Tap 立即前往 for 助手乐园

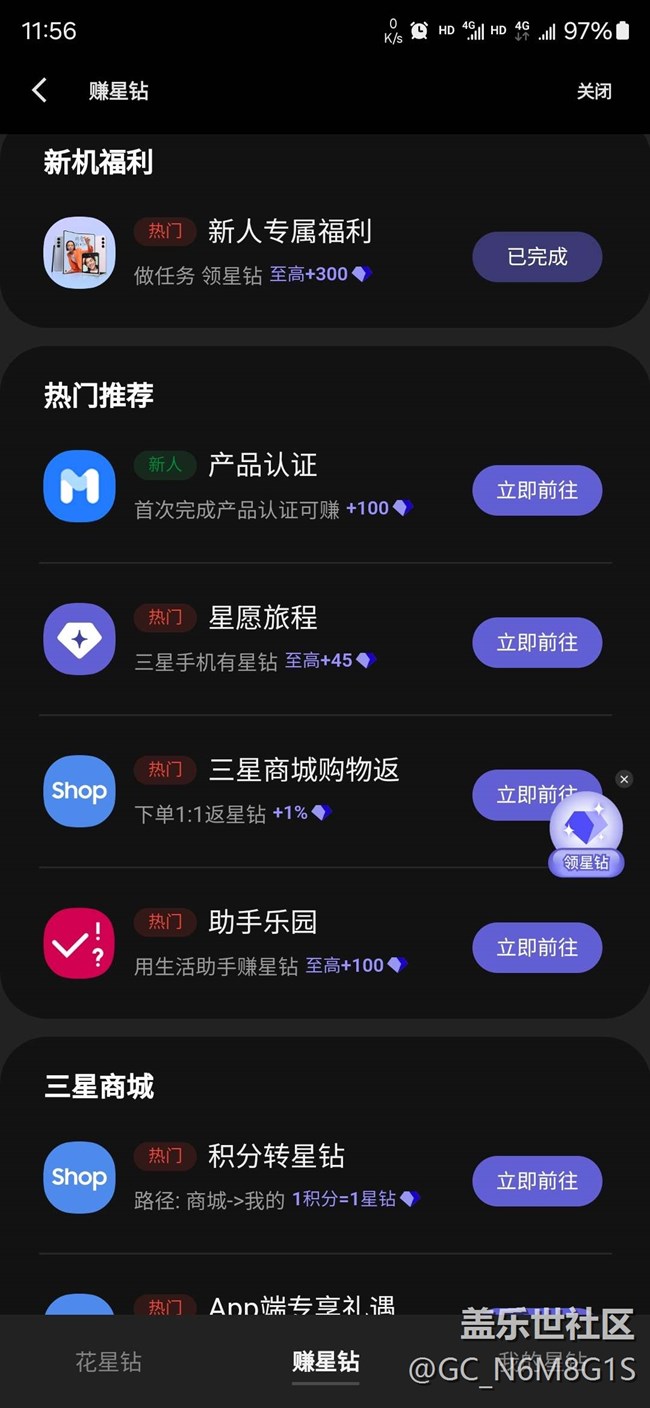coord(537,947)
